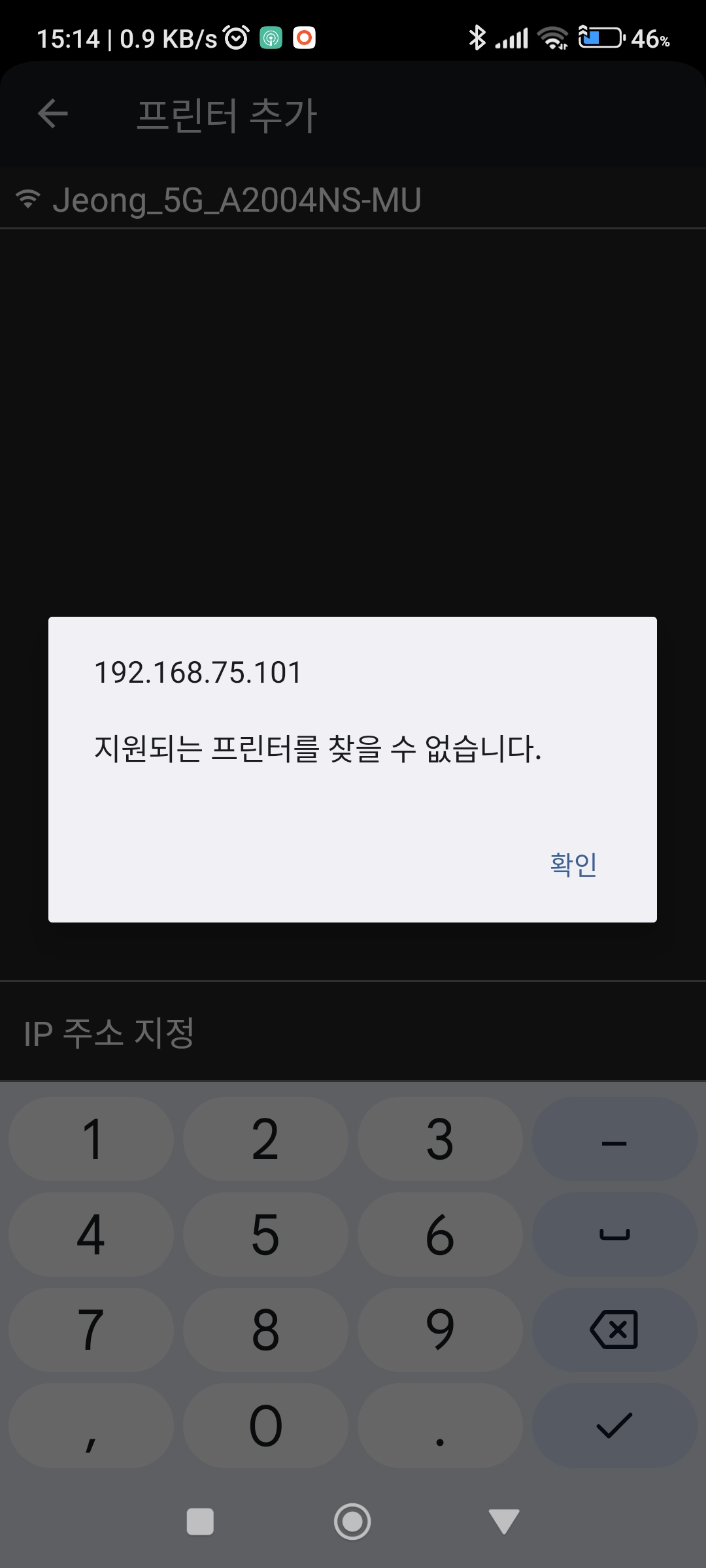Confirm the dialog with 확인

point(573,864)
